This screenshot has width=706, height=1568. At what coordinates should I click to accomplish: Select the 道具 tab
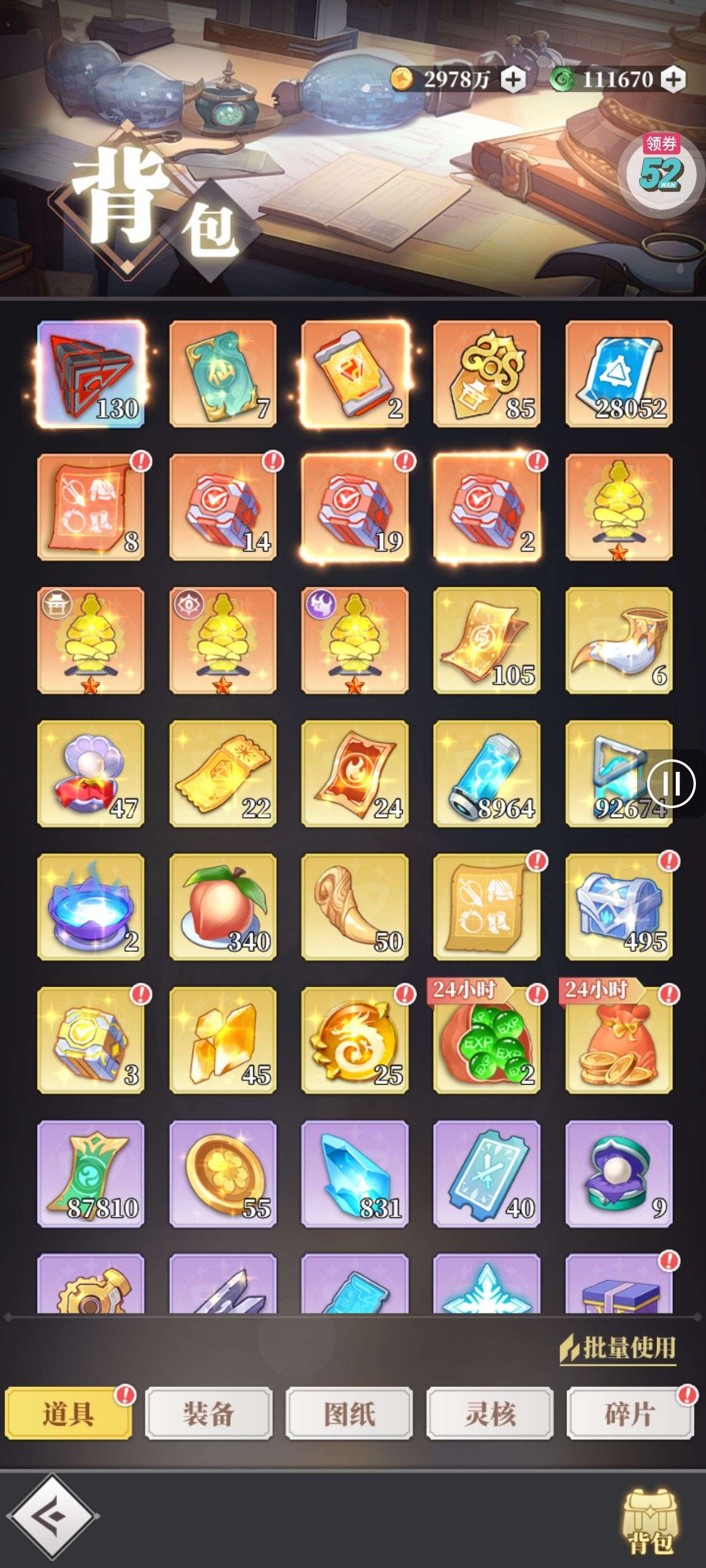68,1413
